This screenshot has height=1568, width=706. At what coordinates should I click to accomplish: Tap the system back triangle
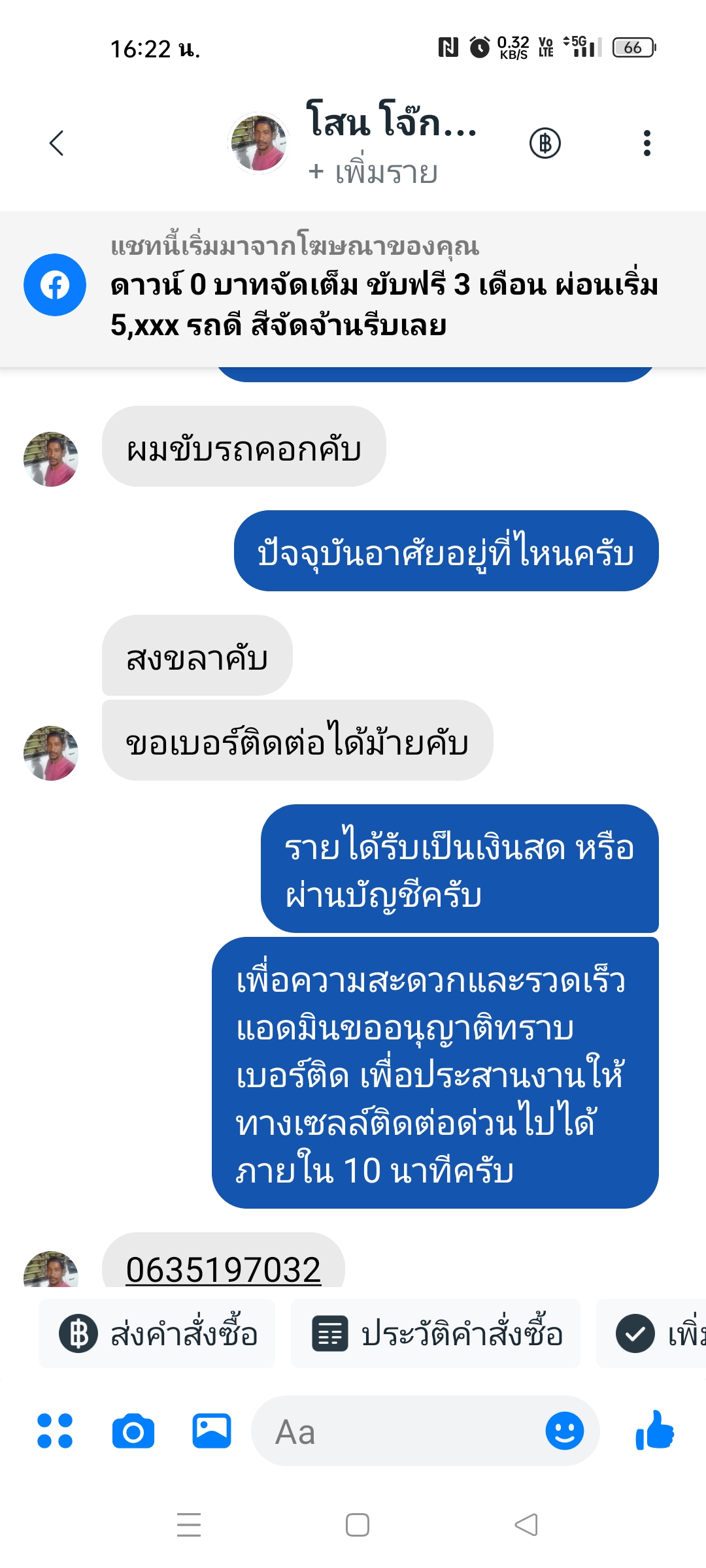tap(526, 1525)
